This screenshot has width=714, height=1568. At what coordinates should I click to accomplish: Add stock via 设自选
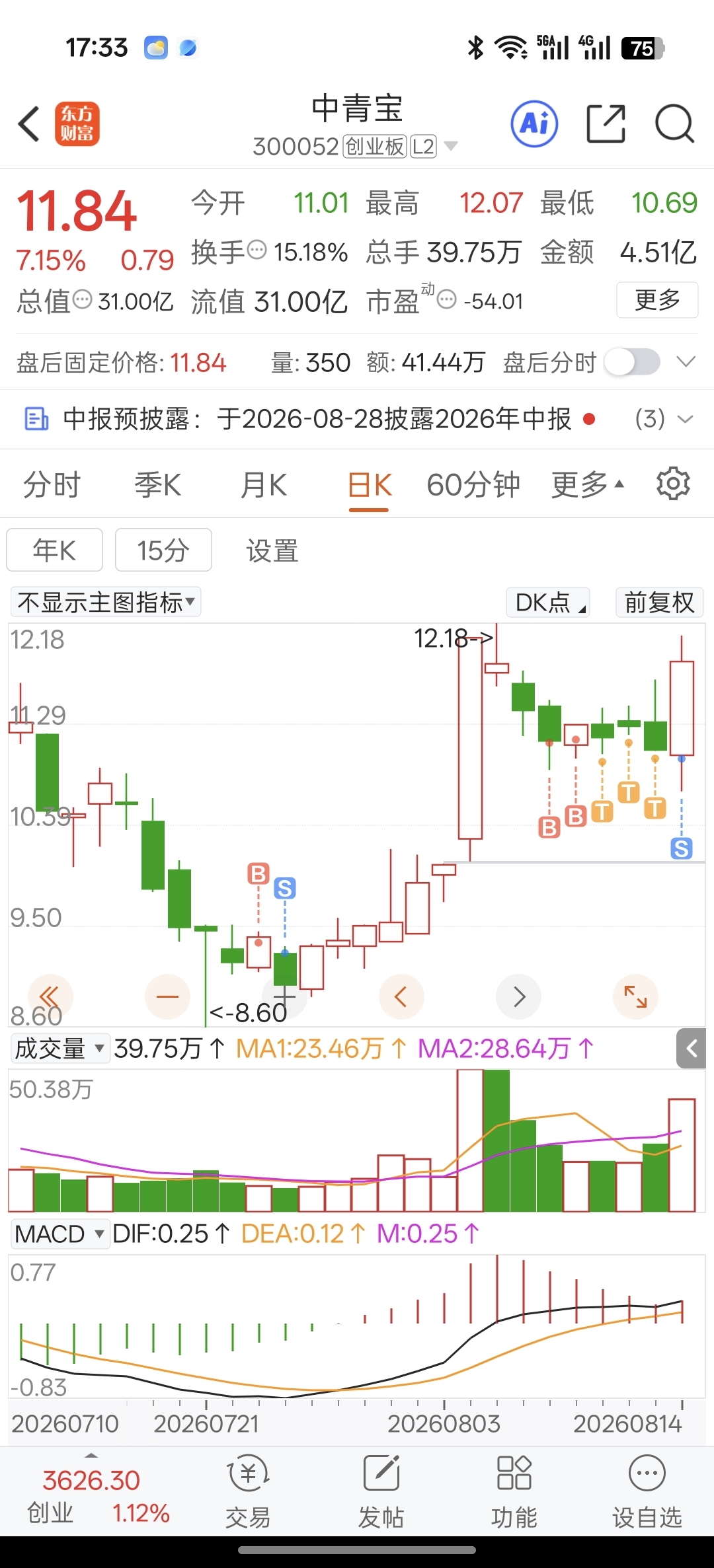point(647,1491)
